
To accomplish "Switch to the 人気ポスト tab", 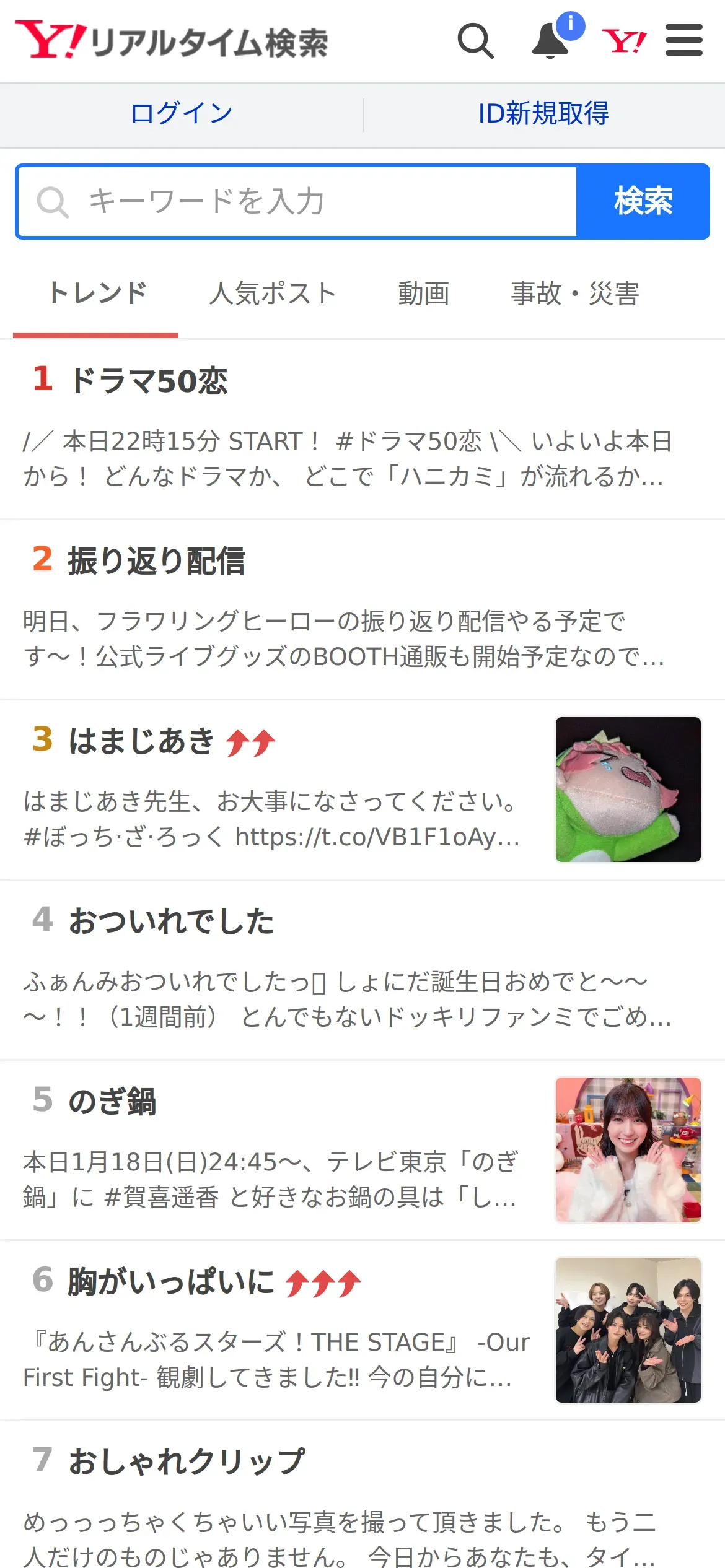I will click(272, 294).
